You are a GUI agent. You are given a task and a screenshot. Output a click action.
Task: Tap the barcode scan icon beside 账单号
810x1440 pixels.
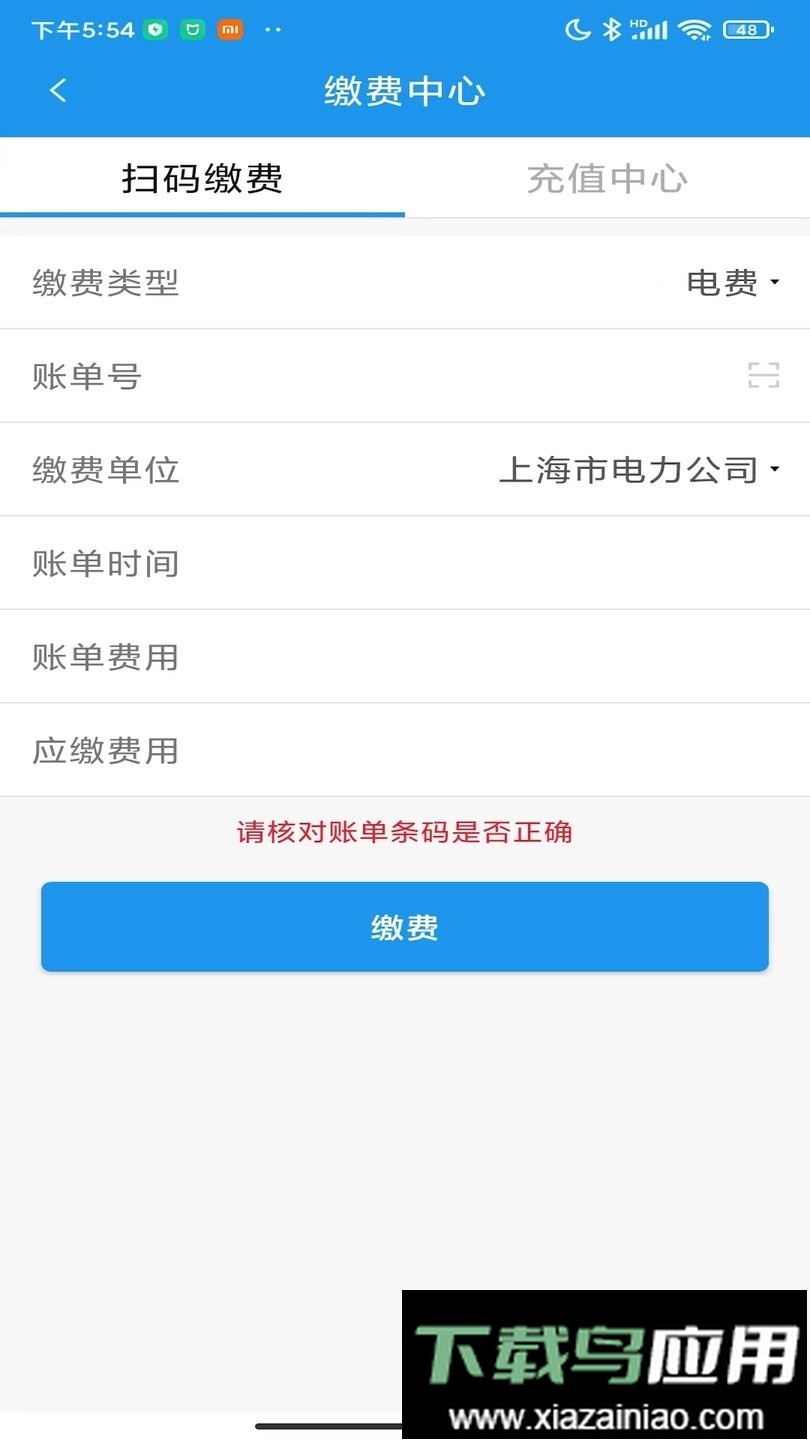click(x=763, y=375)
